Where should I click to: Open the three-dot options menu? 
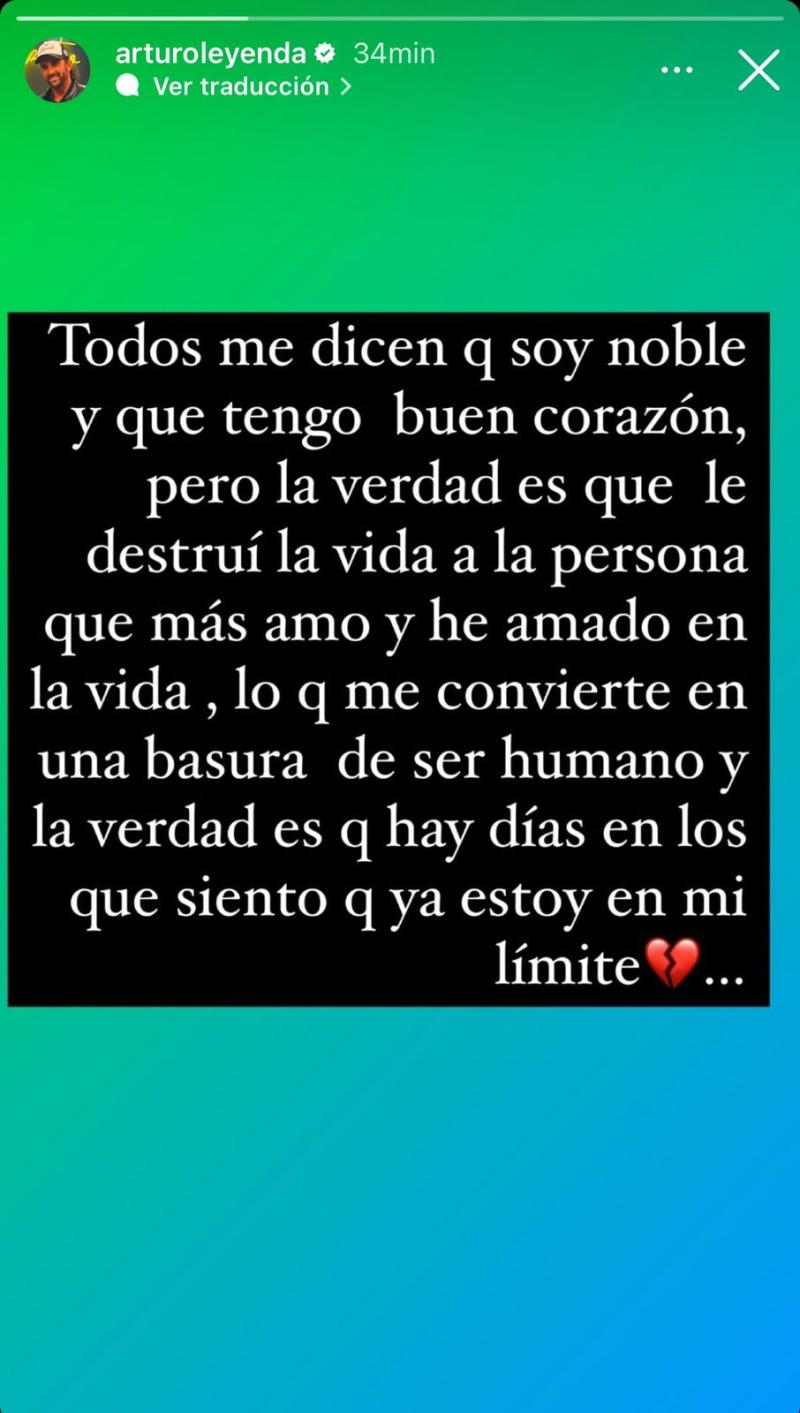coord(677,70)
